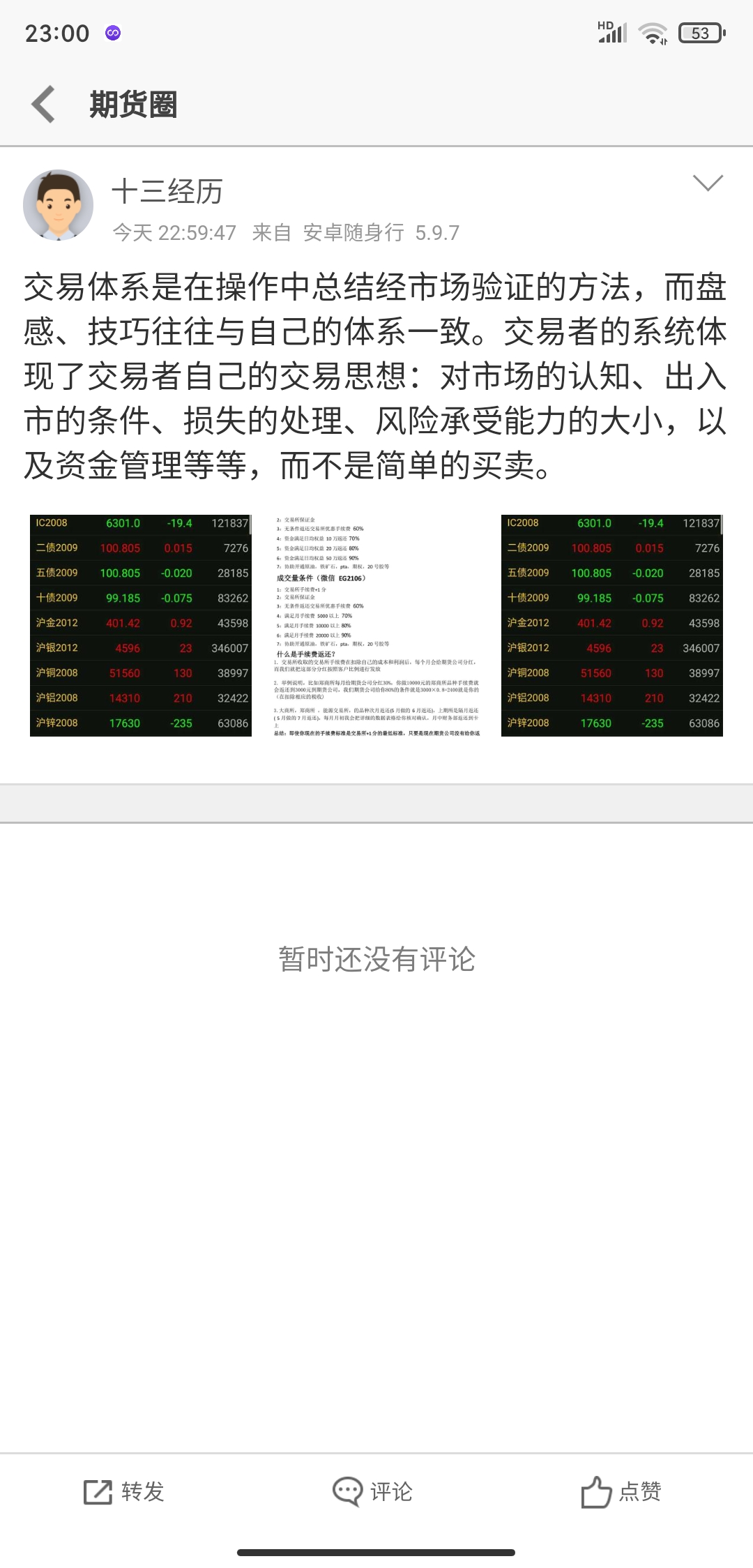This screenshot has height=1568, width=753.
Task: Open 十三经历's profile avatar
Action: pyautogui.click(x=59, y=205)
